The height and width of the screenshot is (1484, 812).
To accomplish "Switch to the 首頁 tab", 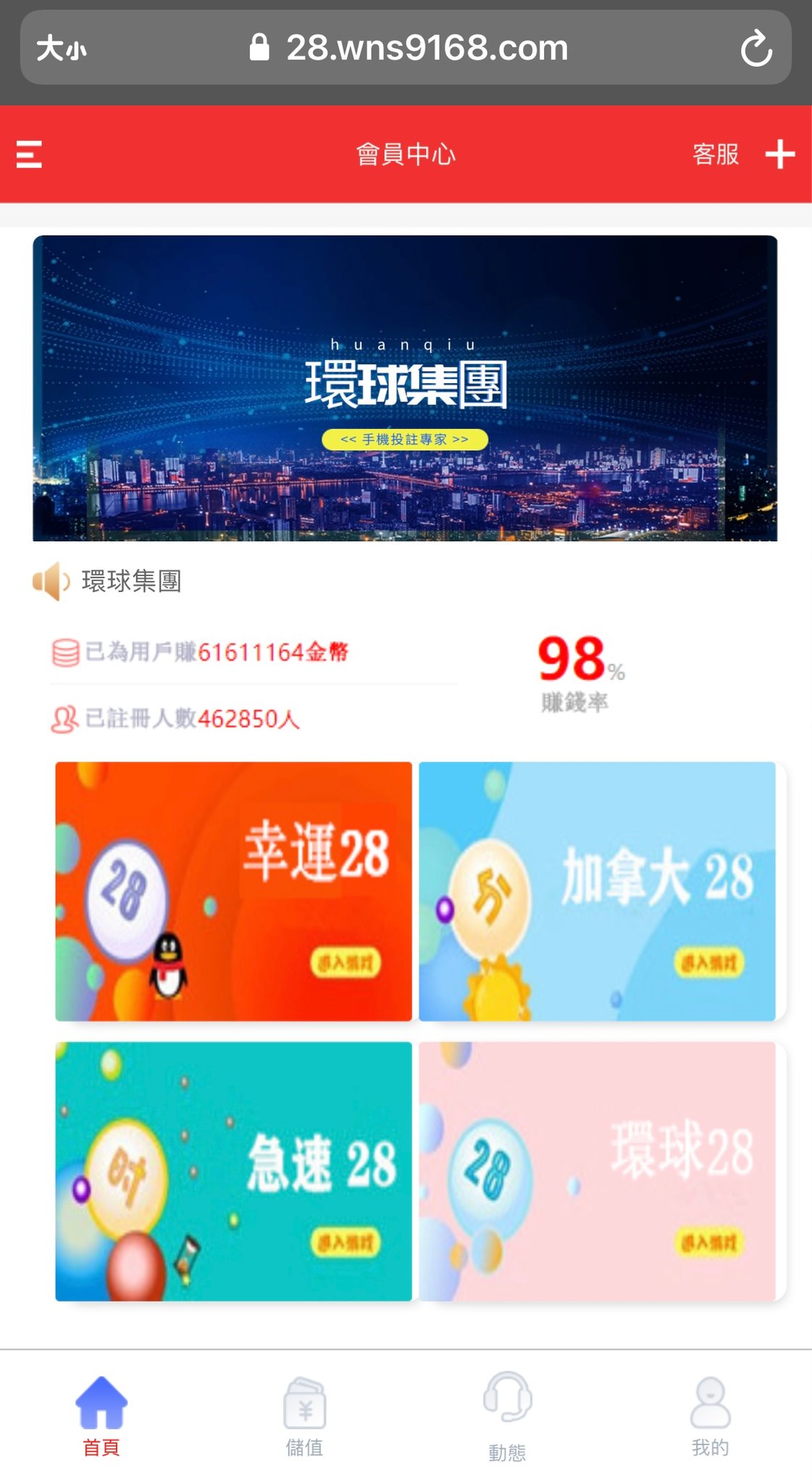I will (x=101, y=1416).
